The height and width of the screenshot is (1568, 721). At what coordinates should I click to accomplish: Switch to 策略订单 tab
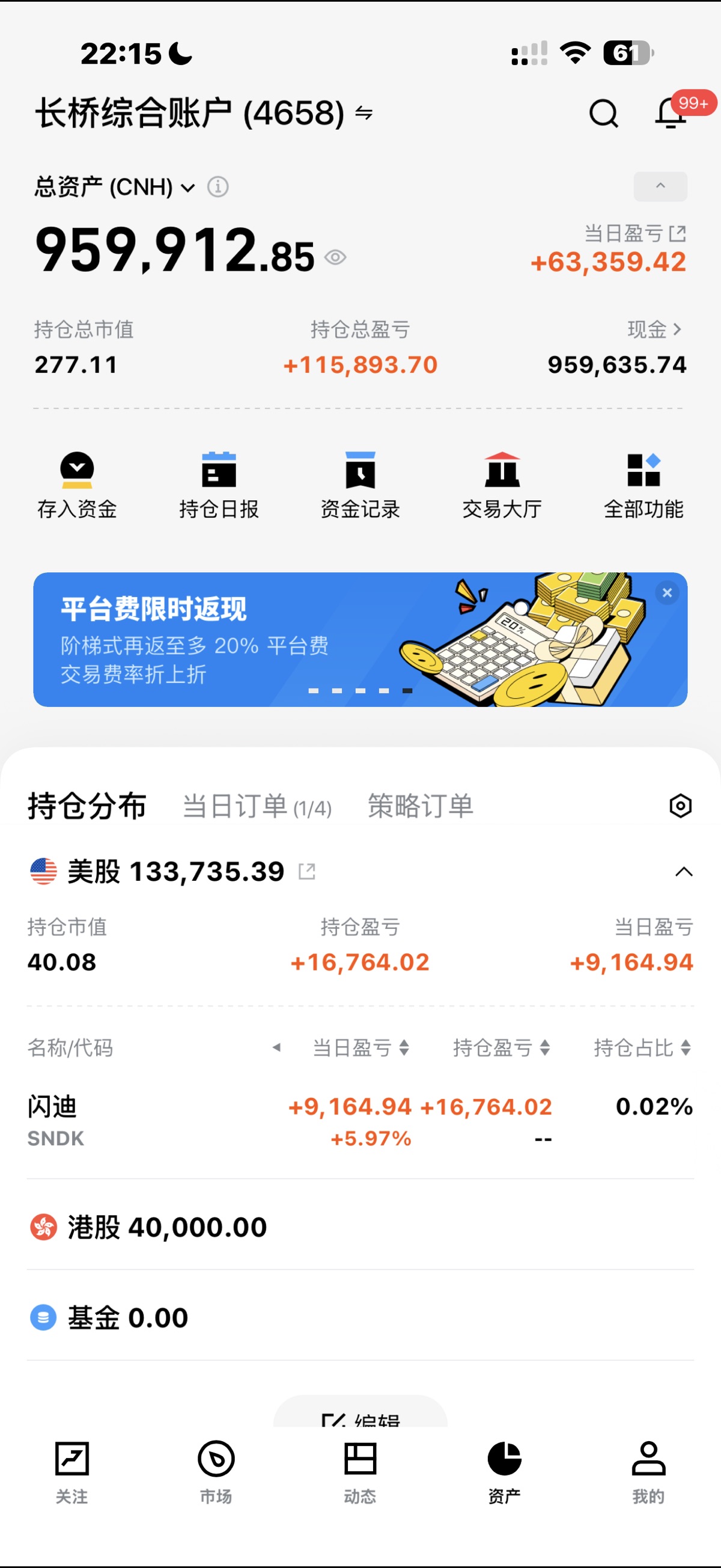[420, 806]
